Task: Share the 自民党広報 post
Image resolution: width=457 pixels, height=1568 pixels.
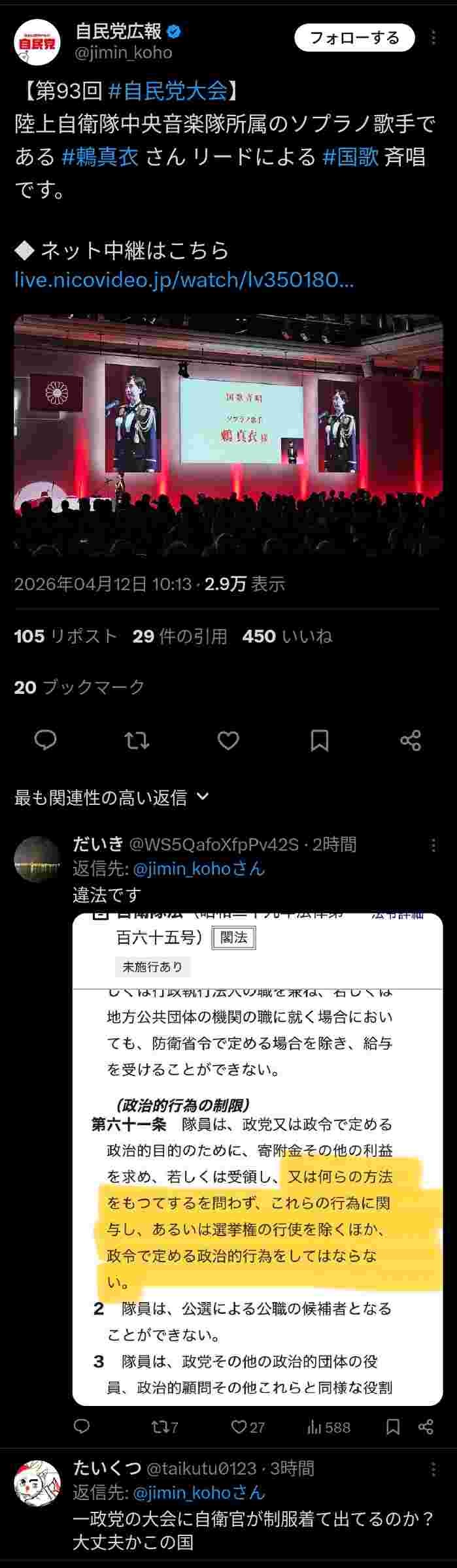Action: (411, 740)
